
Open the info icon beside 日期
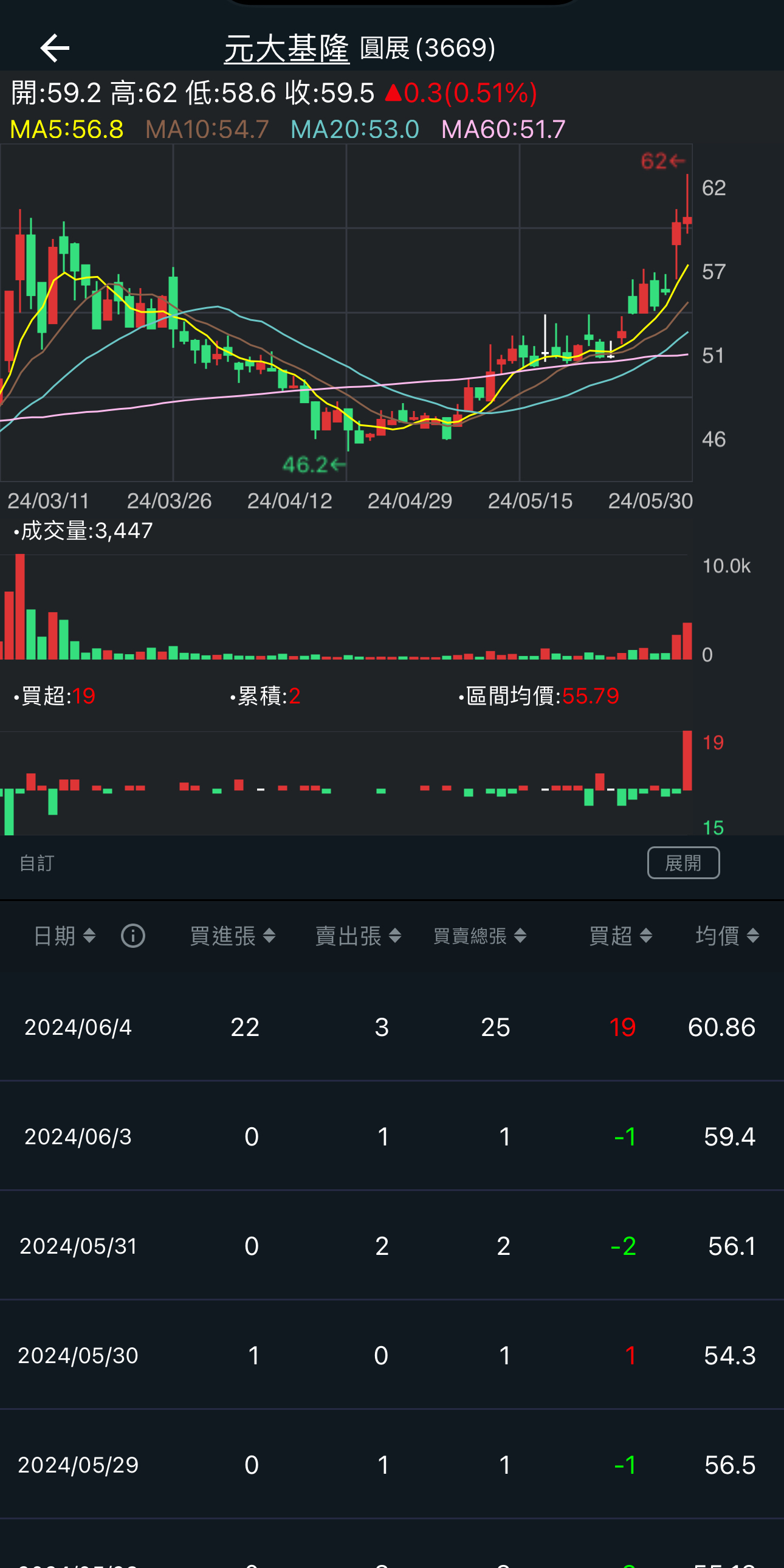[132, 936]
